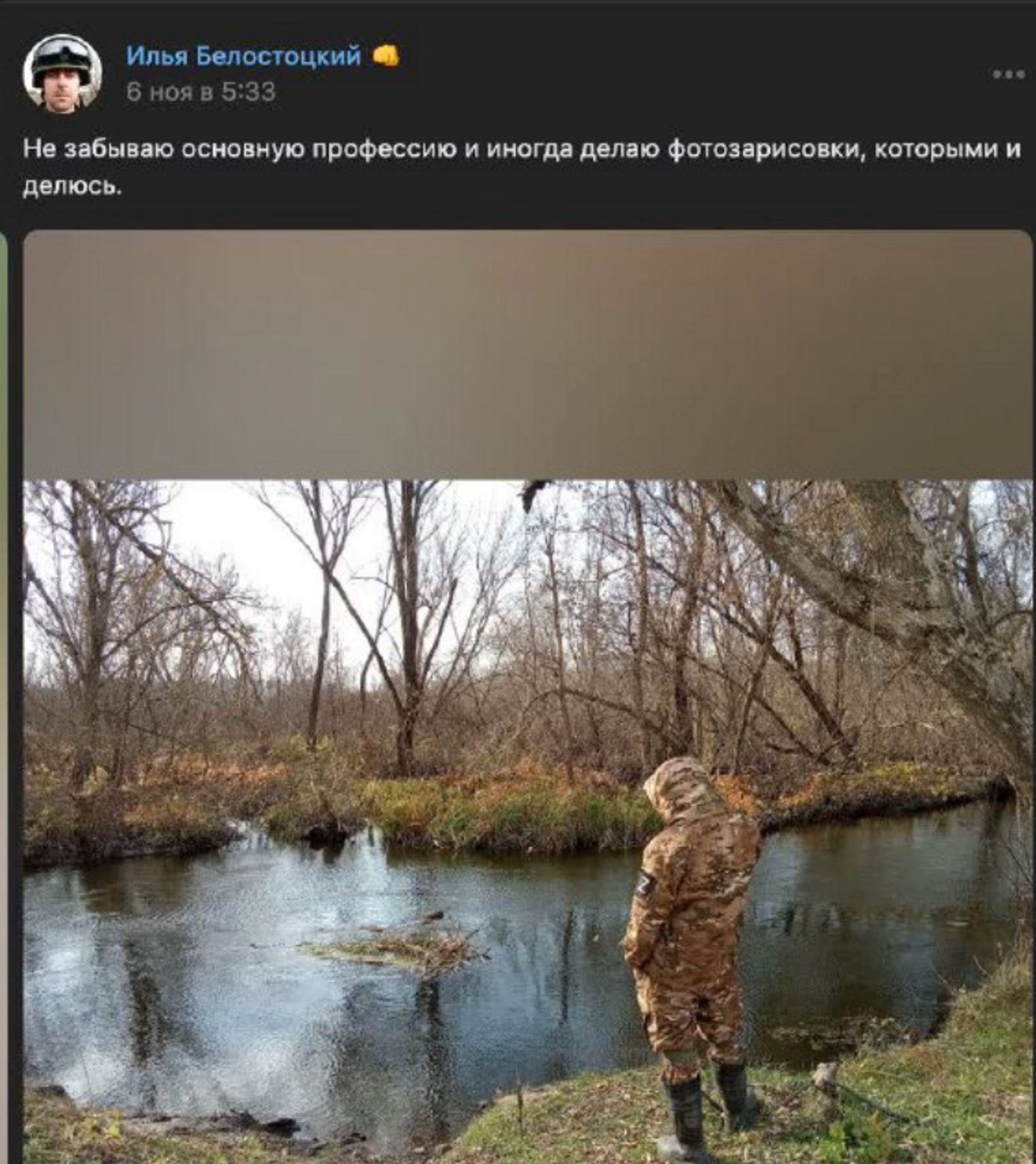Open Илья Белостоцкий's profile picture
This screenshot has height=1164, width=1036.
[62, 73]
